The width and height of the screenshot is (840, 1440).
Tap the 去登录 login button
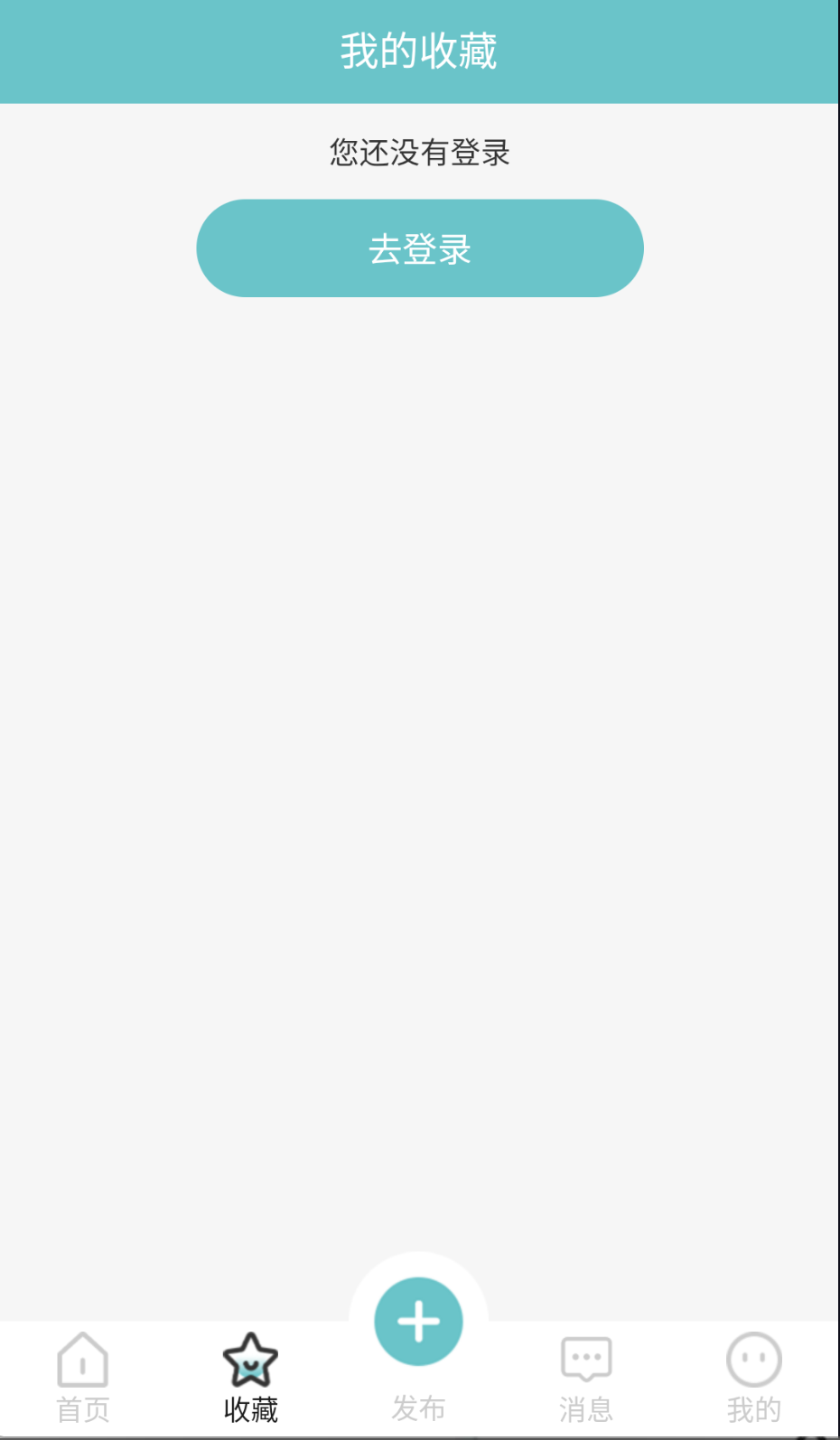coord(419,248)
